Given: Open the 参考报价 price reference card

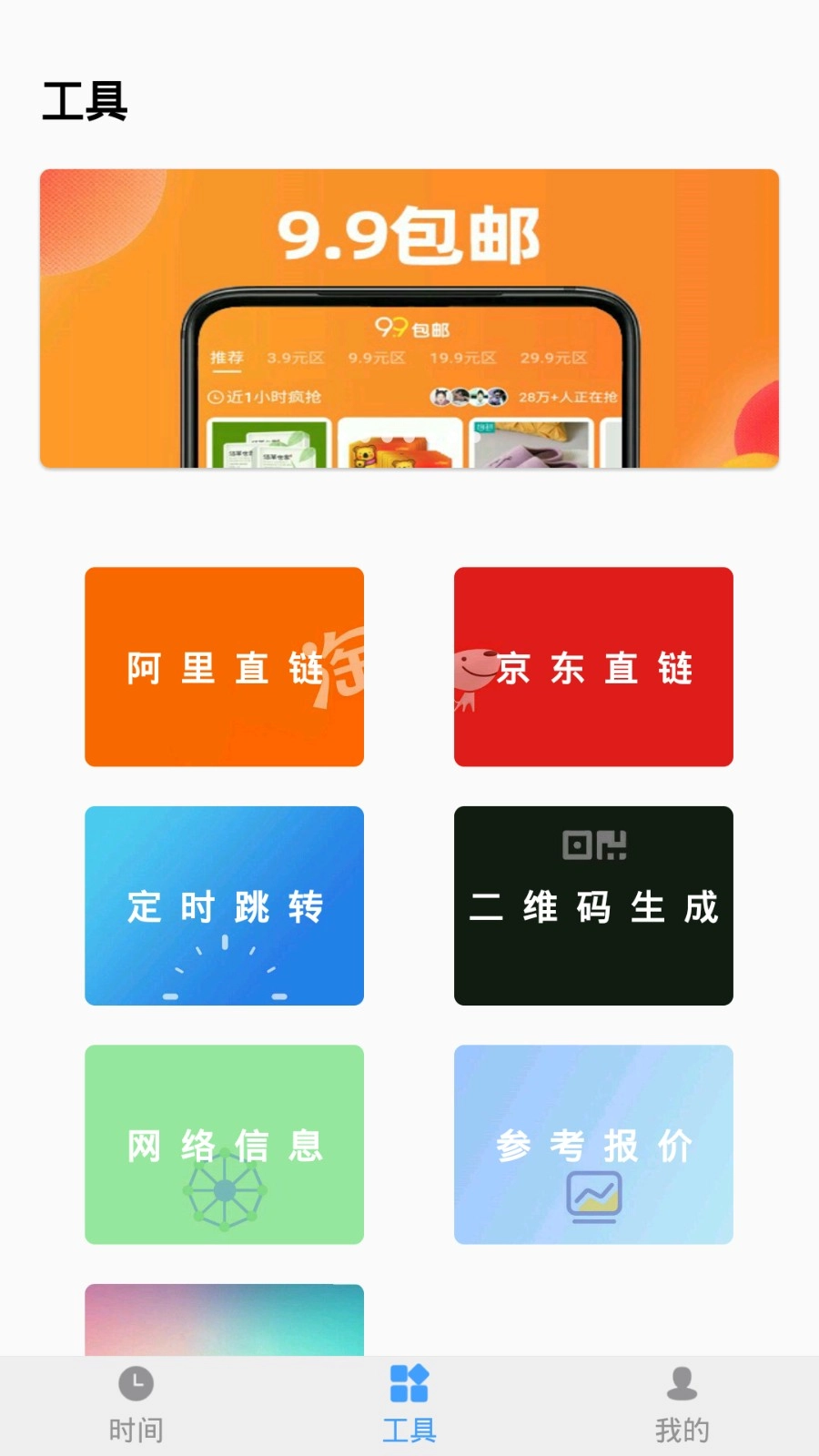Looking at the screenshot, I should [593, 1144].
